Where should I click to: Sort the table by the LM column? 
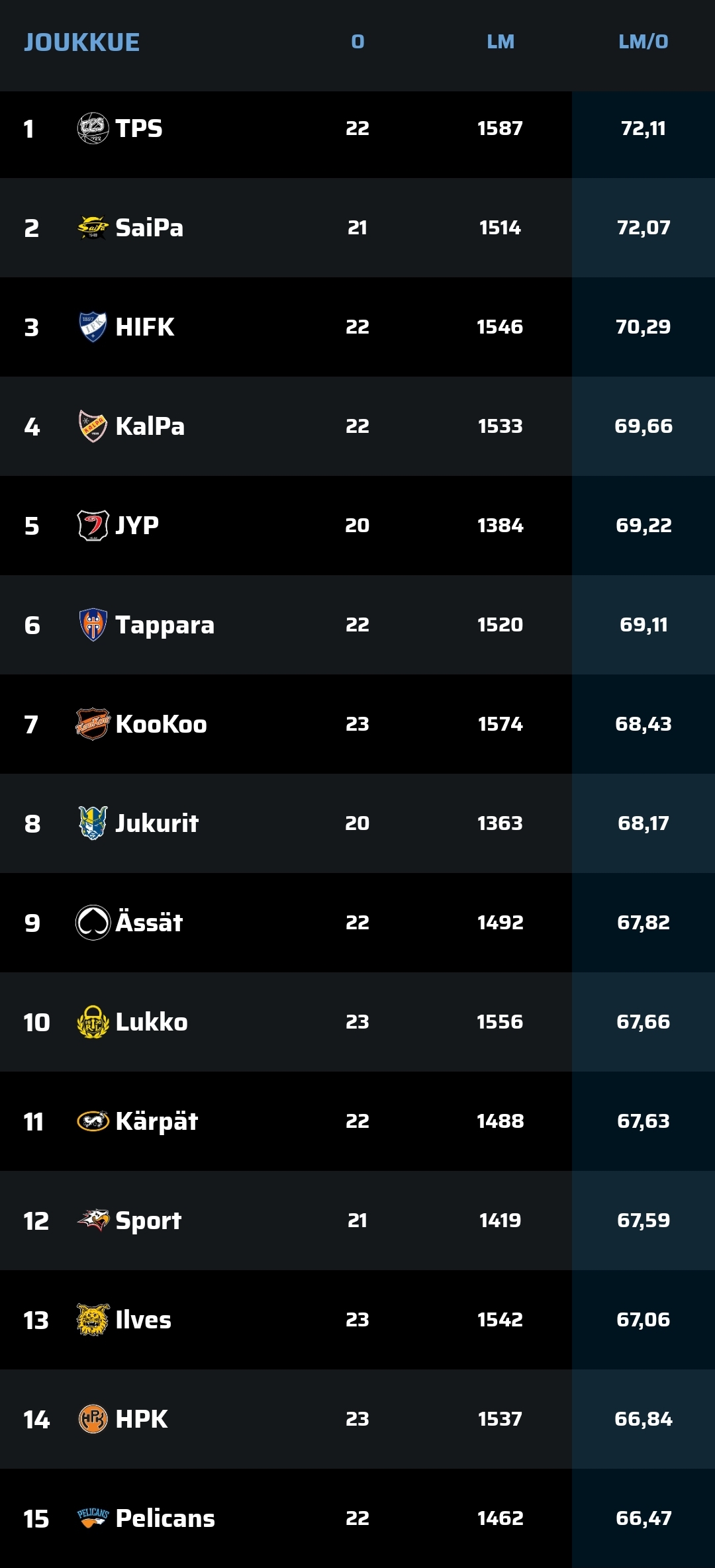pyautogui.click(x=501, y=42)
